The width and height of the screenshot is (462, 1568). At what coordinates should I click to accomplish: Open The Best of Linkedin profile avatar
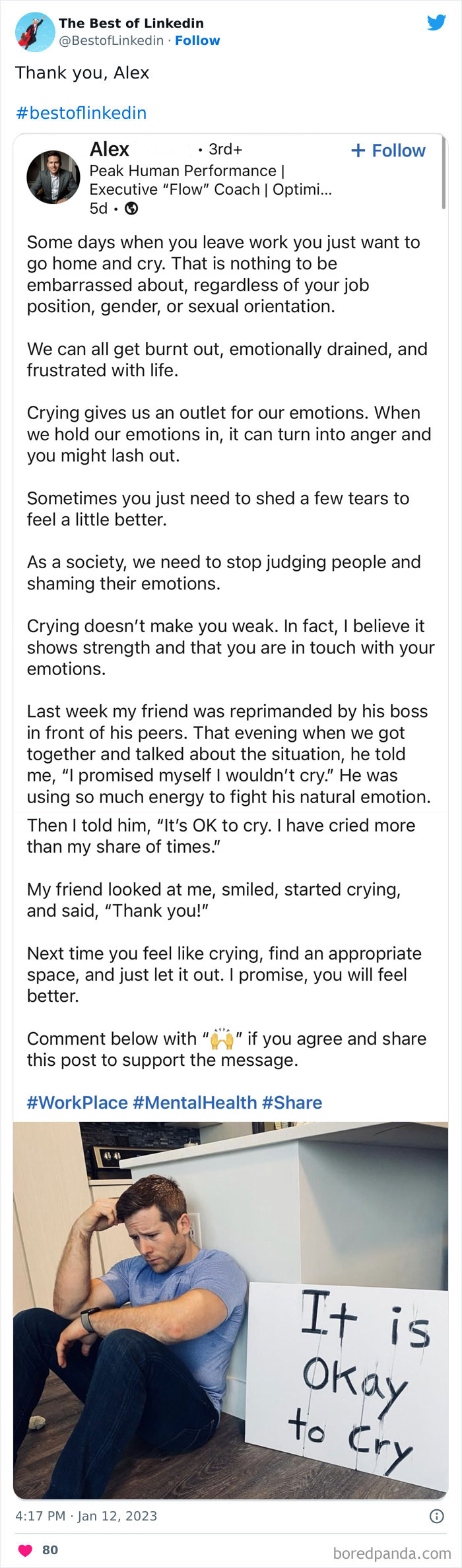click(x=34, y=32)
